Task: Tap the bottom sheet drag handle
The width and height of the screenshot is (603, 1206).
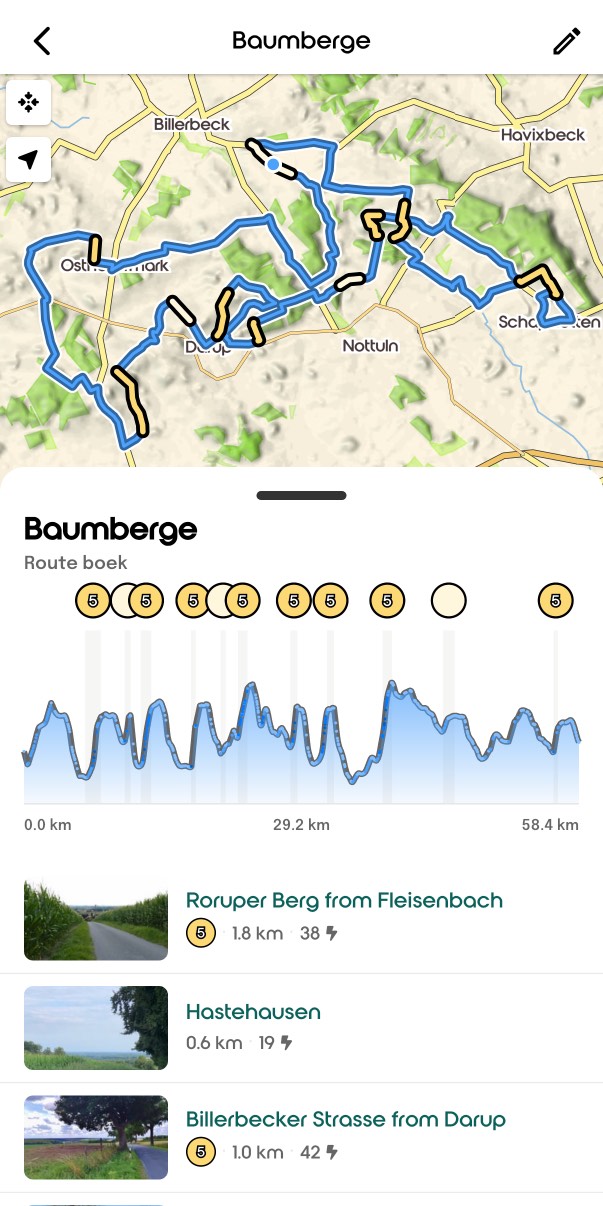Action: [x=301, y=495]
